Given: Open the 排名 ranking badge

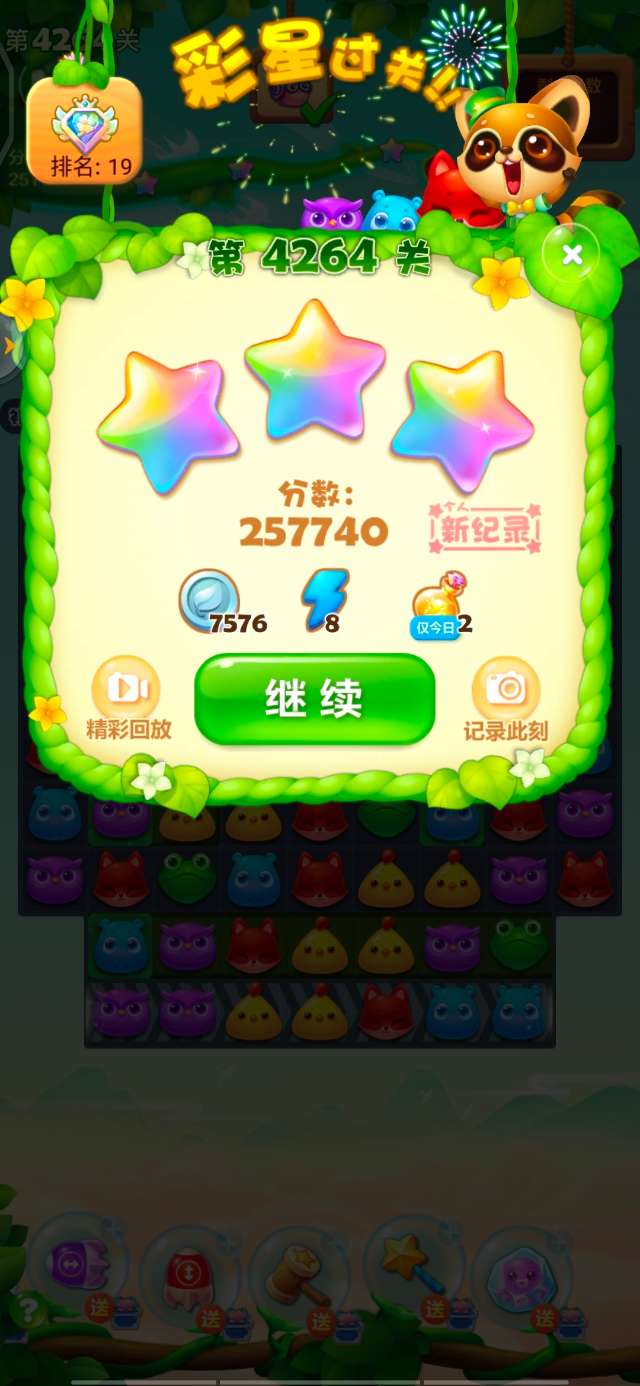Looking at the screenshot, I should [84, 132].
